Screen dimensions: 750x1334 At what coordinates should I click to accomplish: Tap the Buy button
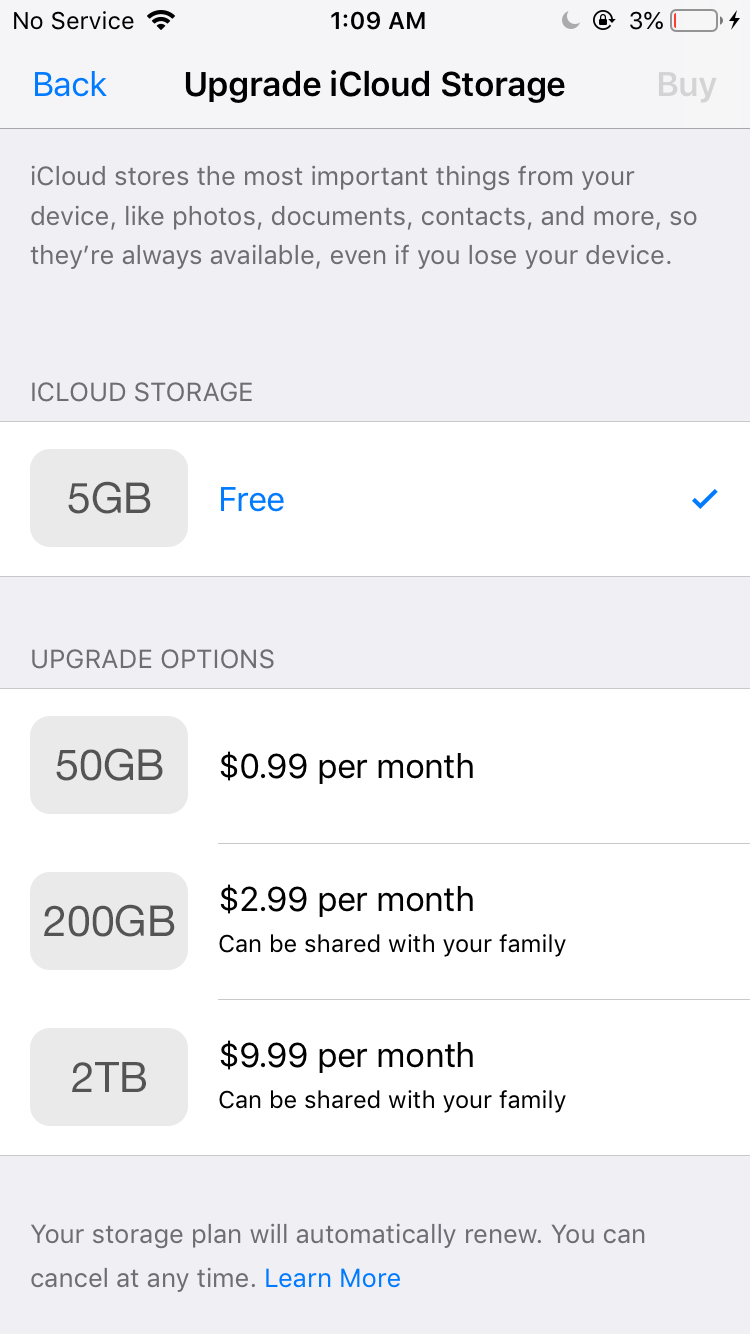coord(686,84)
